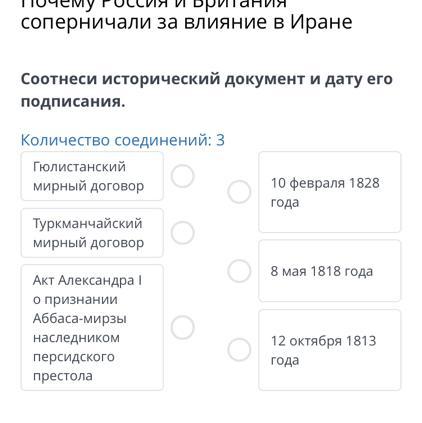Select the connector next to Гюлистанский мирный договор
This screenshot has height=423, width=422.
tap(183, 176)
